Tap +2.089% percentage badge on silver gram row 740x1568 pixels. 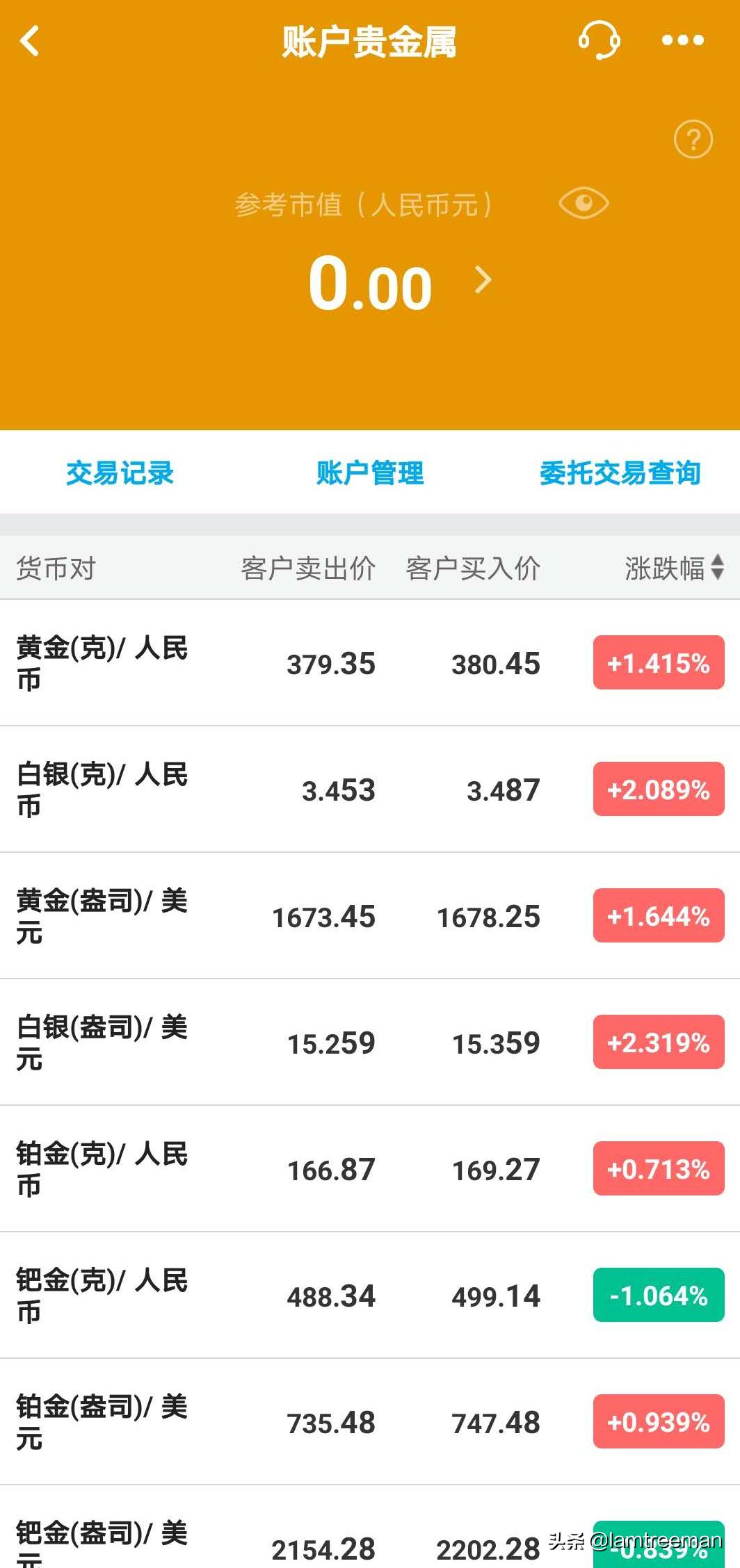657,790
